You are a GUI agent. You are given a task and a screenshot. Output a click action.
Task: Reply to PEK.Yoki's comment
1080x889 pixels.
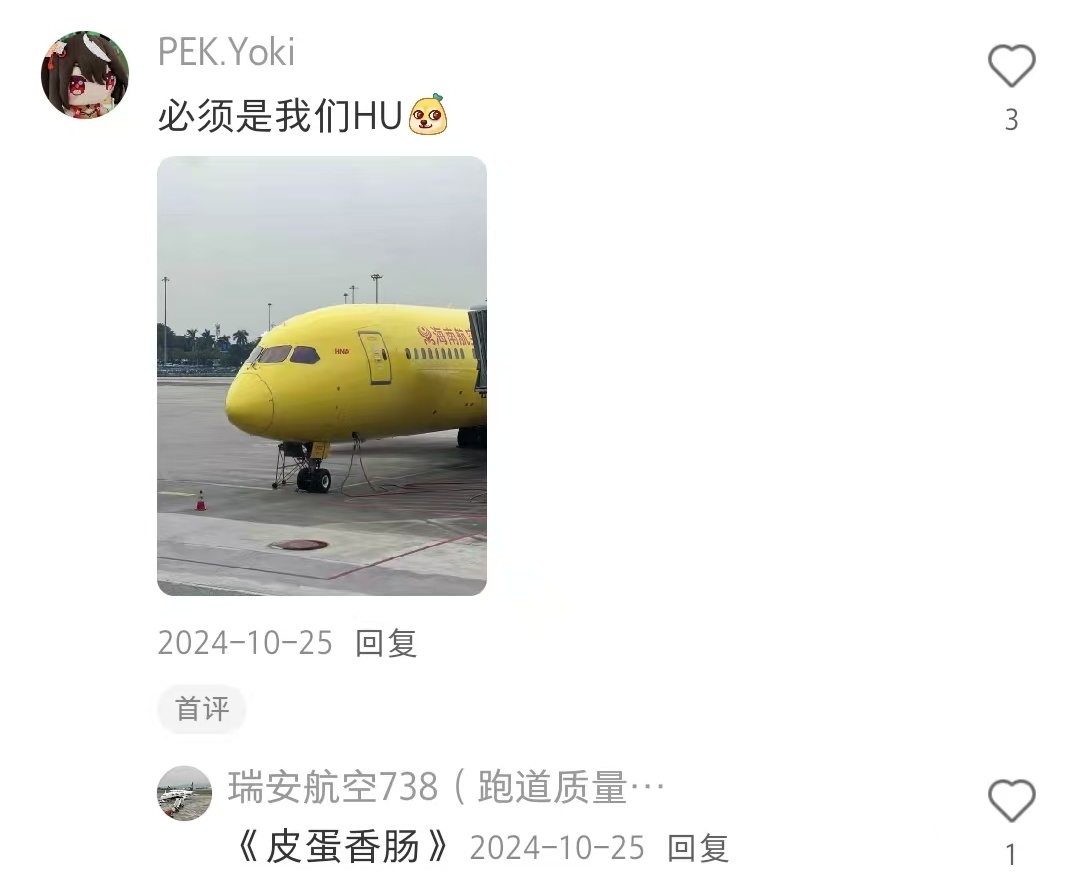[386, 643]
